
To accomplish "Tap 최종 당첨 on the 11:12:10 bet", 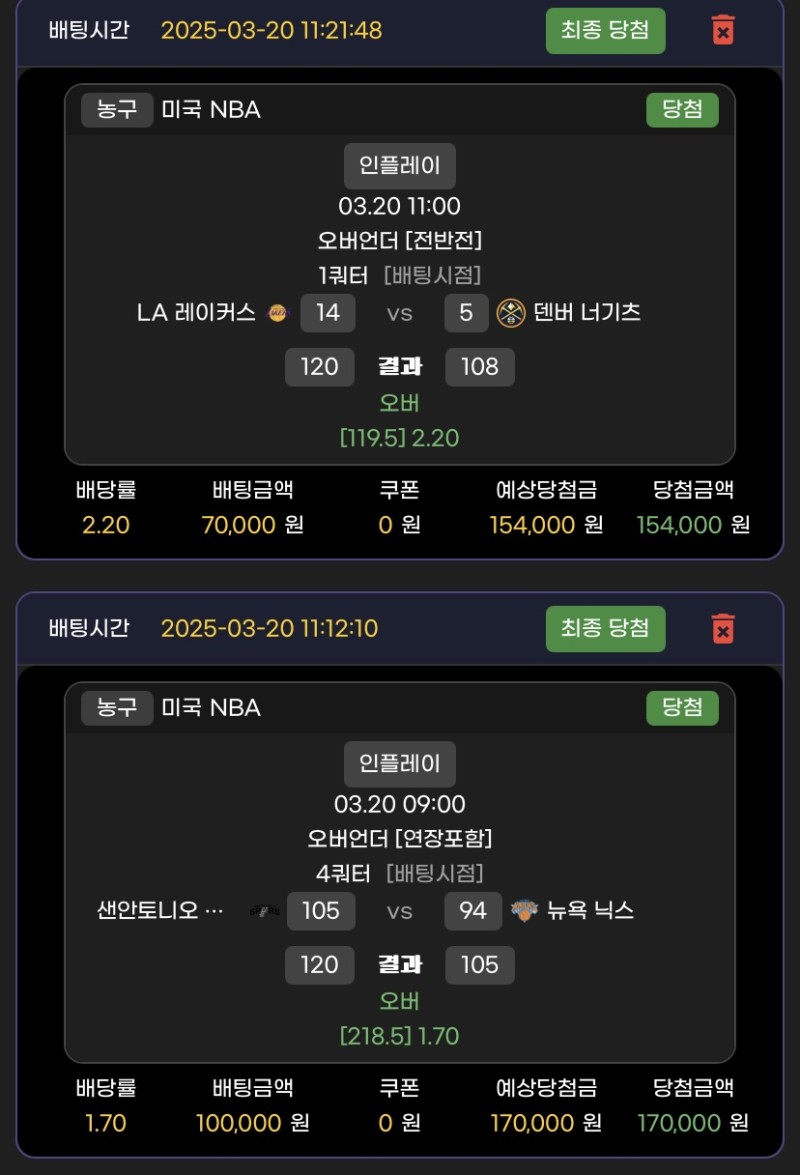I will [x=605, y=629].
